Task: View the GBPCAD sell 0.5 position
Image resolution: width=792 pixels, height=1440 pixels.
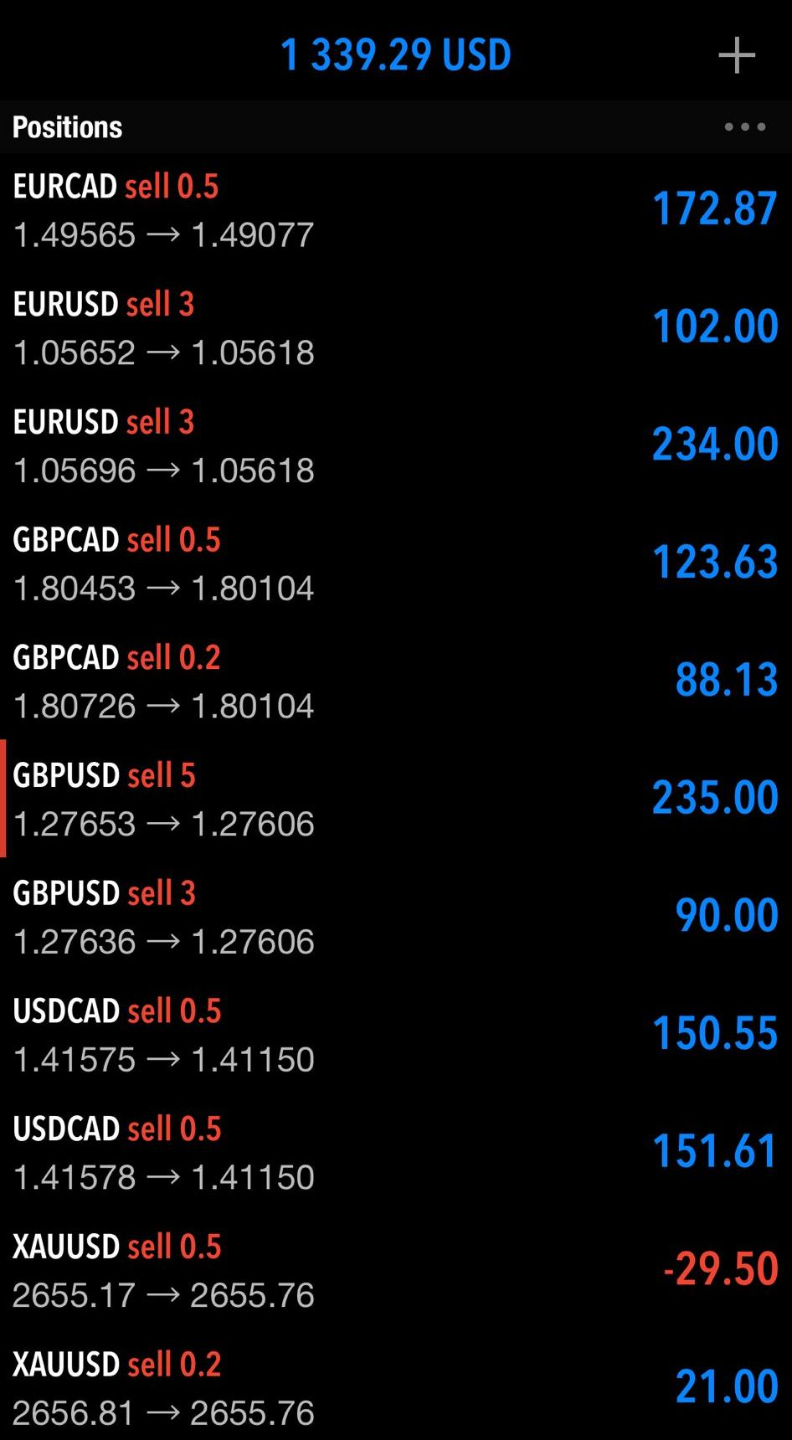Action: [396, 564]
